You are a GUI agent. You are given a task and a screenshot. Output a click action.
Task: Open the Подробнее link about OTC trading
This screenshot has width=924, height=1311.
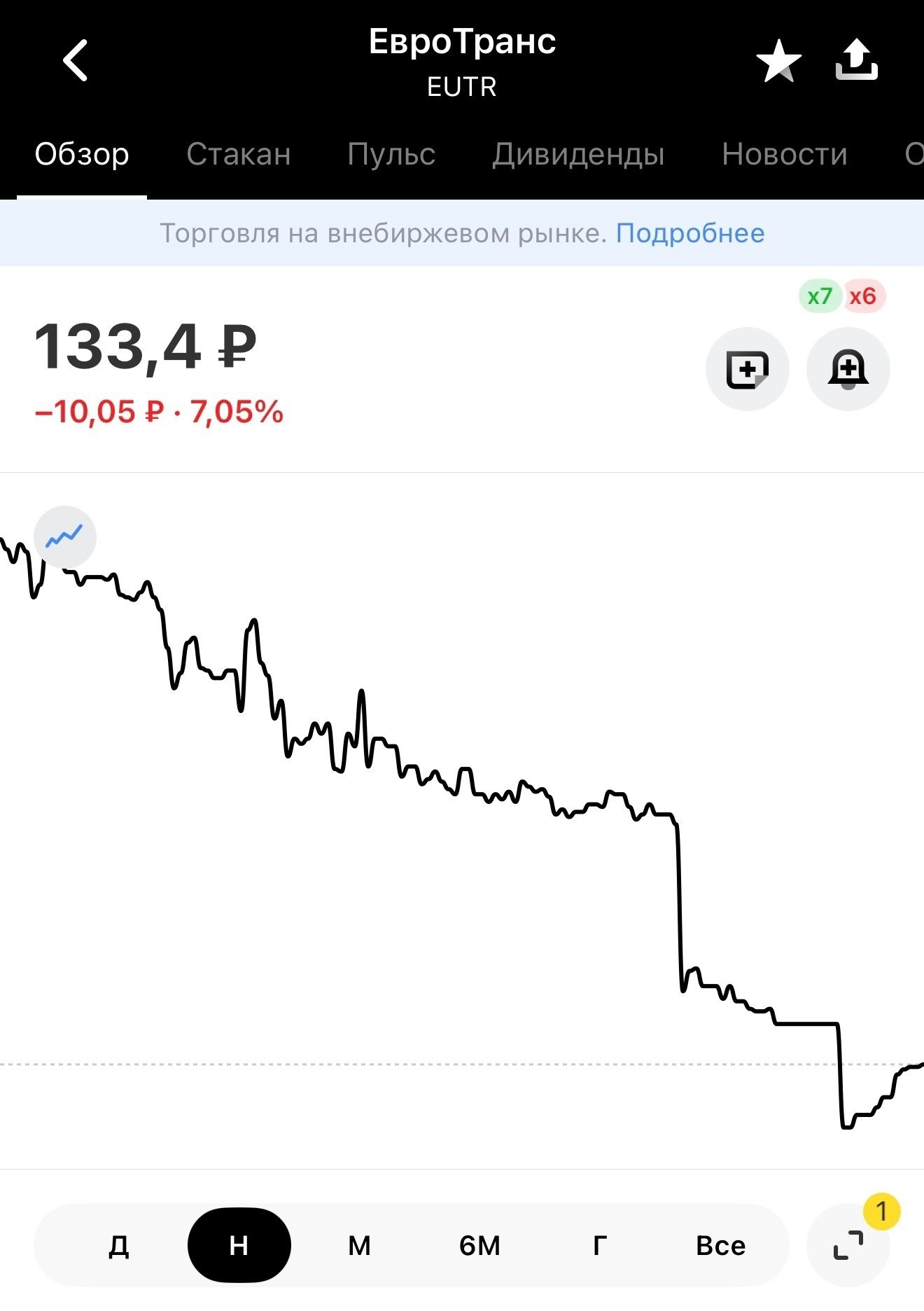[689, 233]
